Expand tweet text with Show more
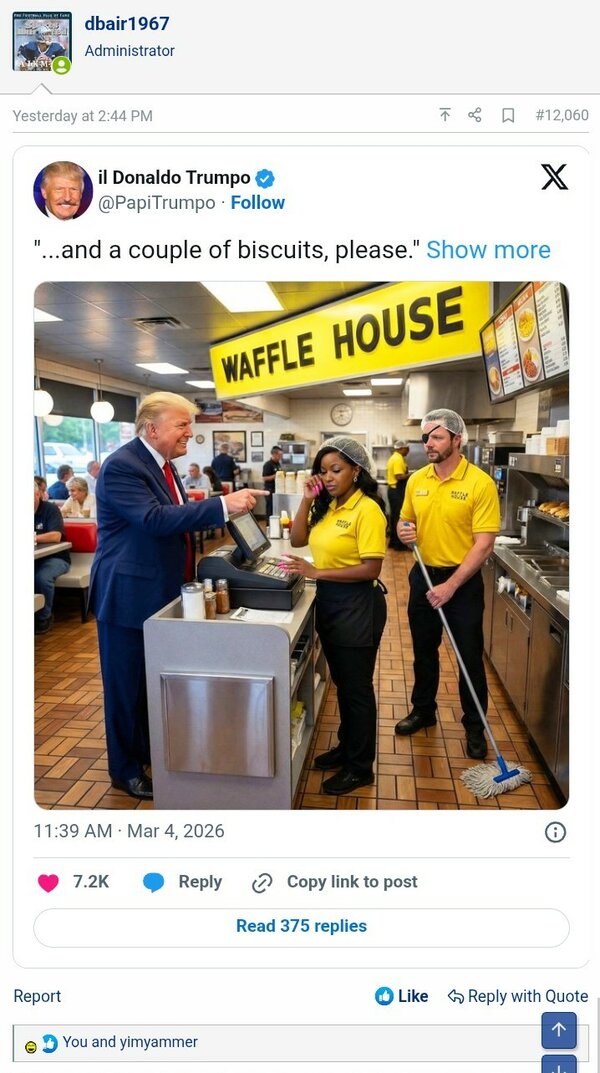Screen dimensions: 600x1073 488,249
